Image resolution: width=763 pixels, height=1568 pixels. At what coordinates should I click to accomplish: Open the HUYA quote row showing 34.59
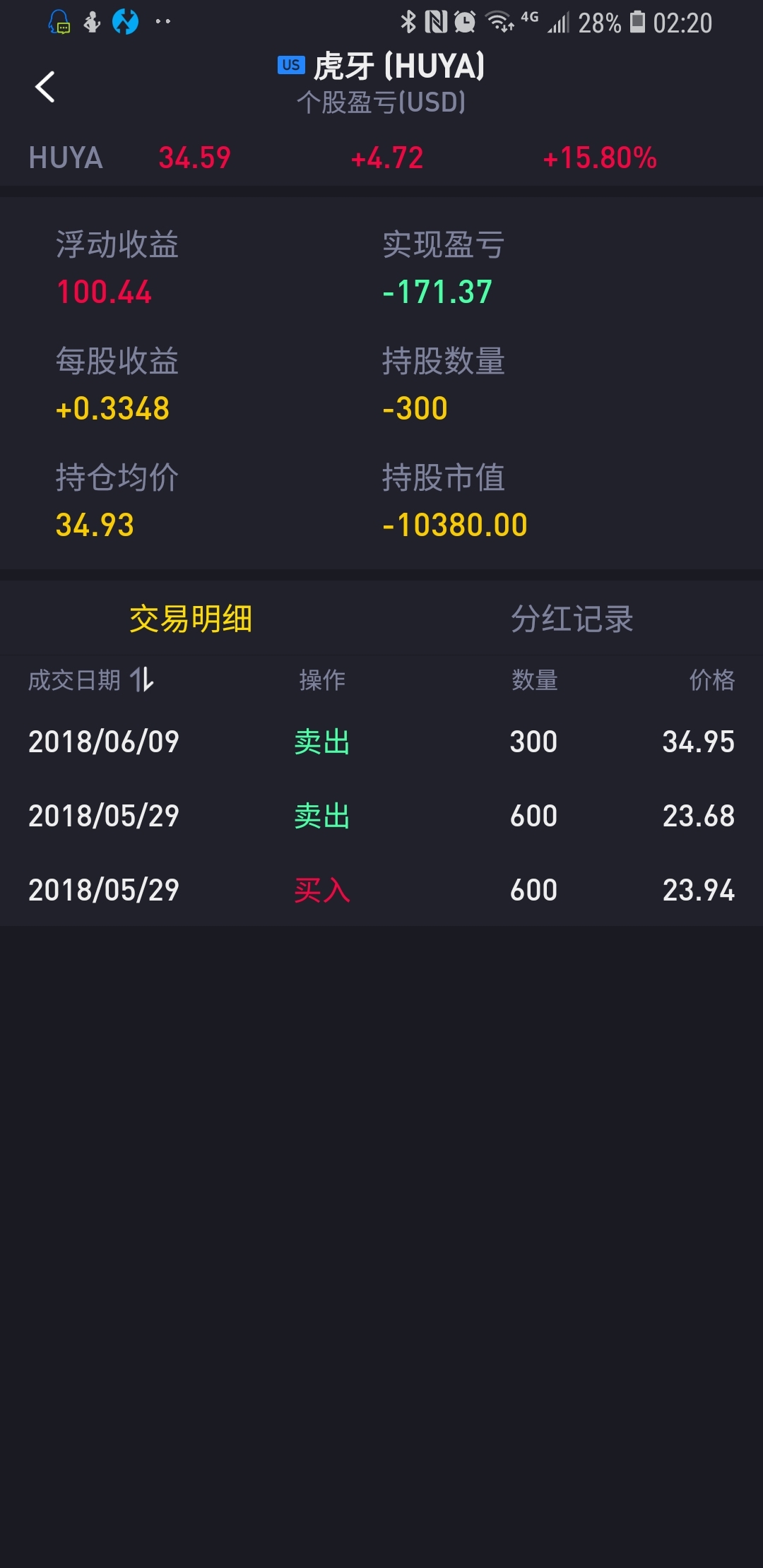pos(381,158)
